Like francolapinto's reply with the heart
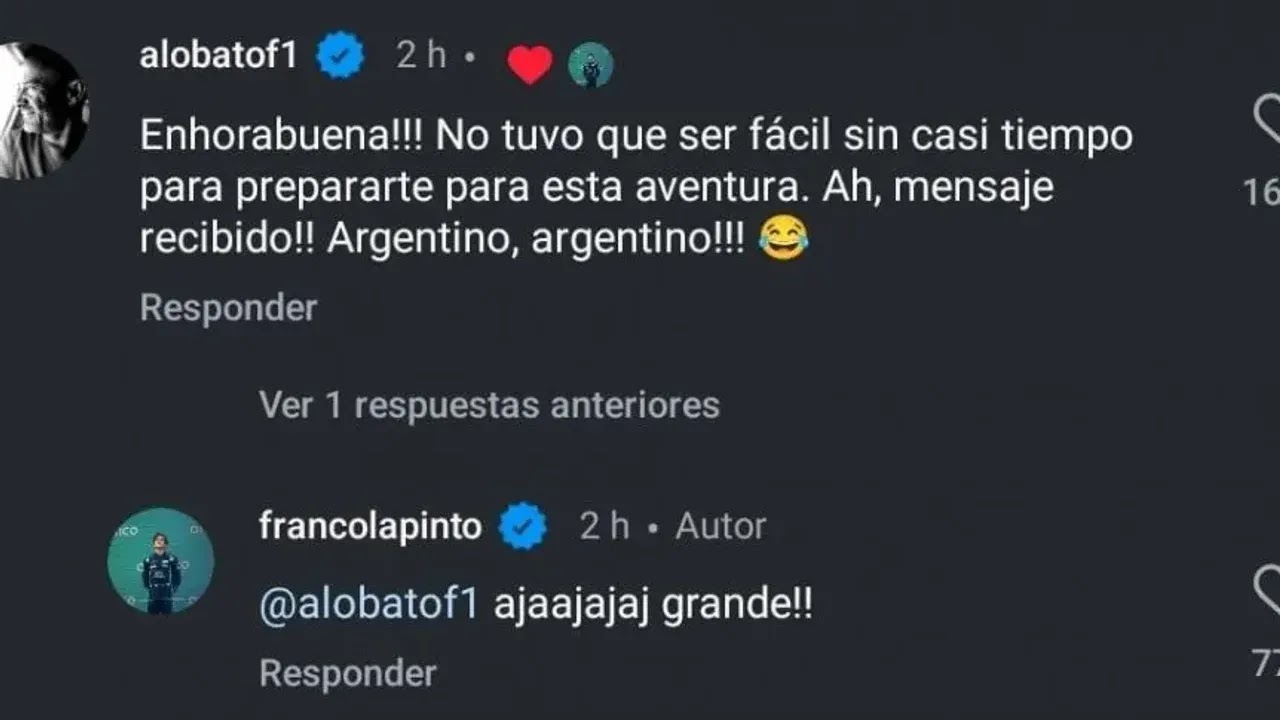 click(1266, 592)
